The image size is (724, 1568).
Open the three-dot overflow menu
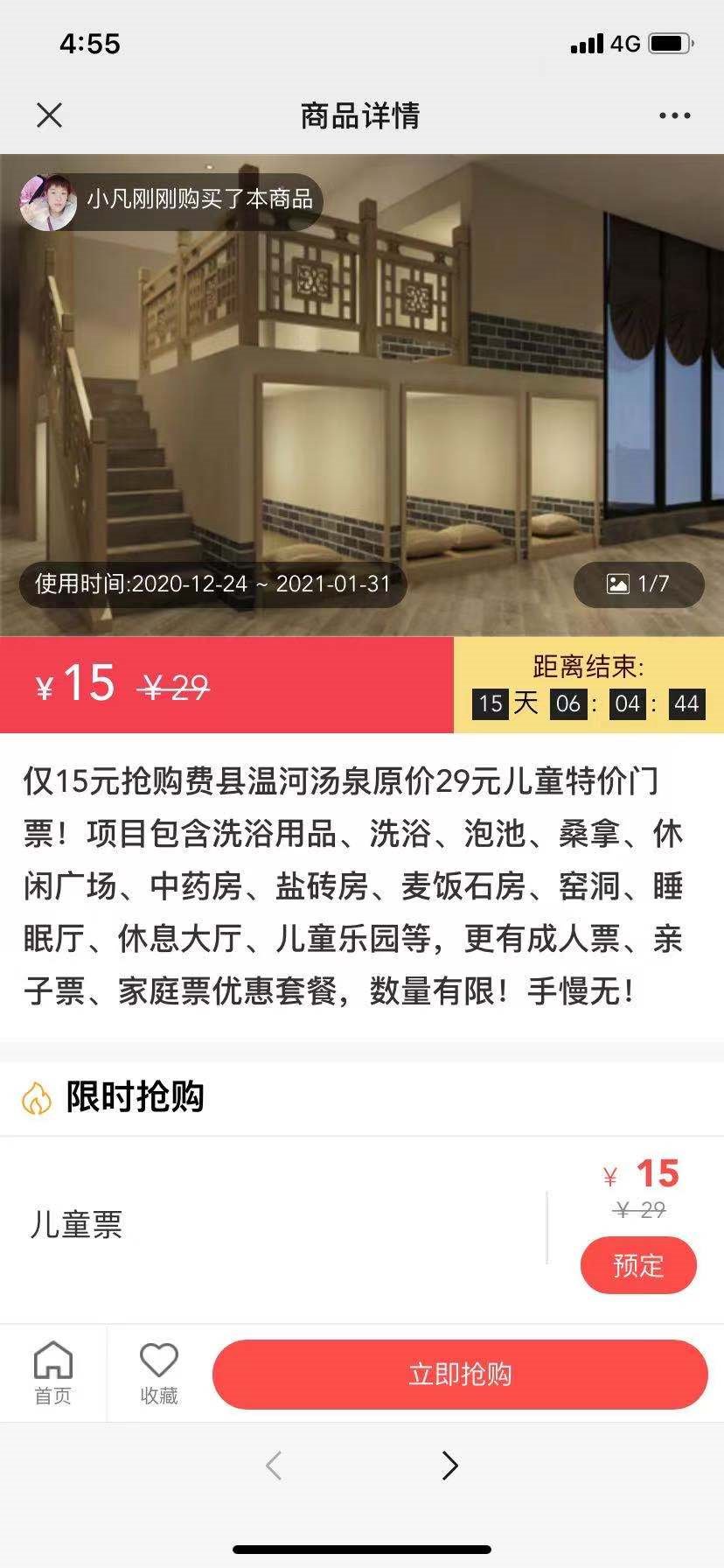click(x=674, y=115)
